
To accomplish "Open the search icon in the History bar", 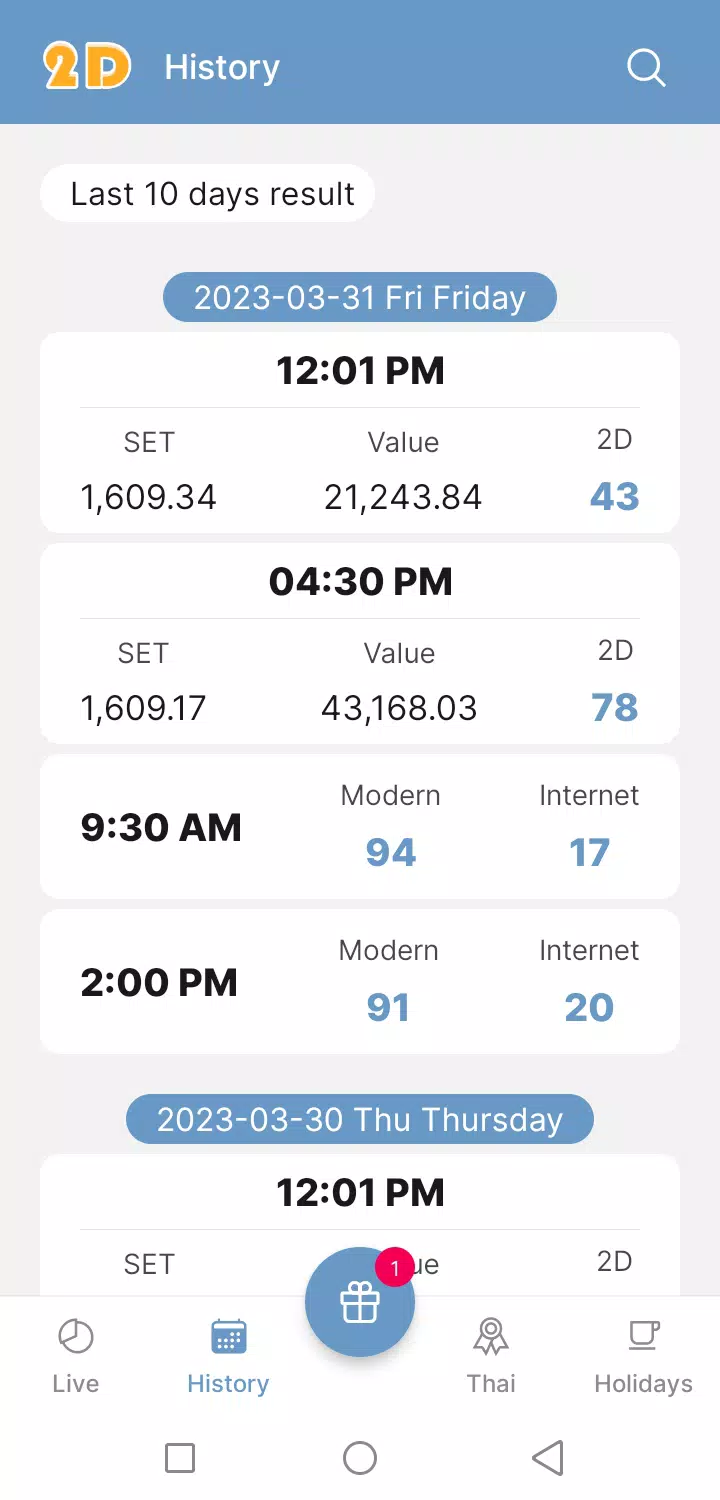I will (646, 68).
